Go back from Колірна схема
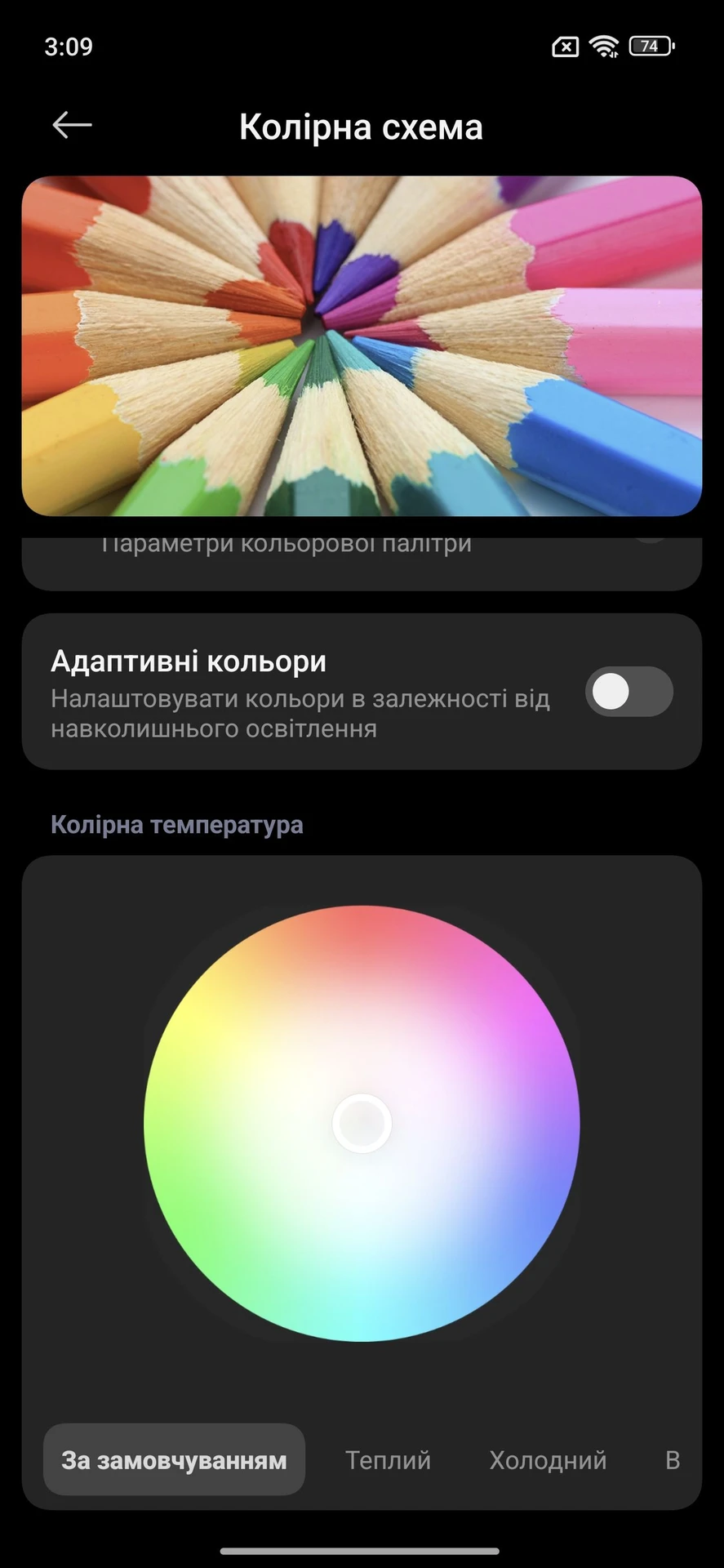This screenshot has width=724, height=1568. tap(72, 126)
